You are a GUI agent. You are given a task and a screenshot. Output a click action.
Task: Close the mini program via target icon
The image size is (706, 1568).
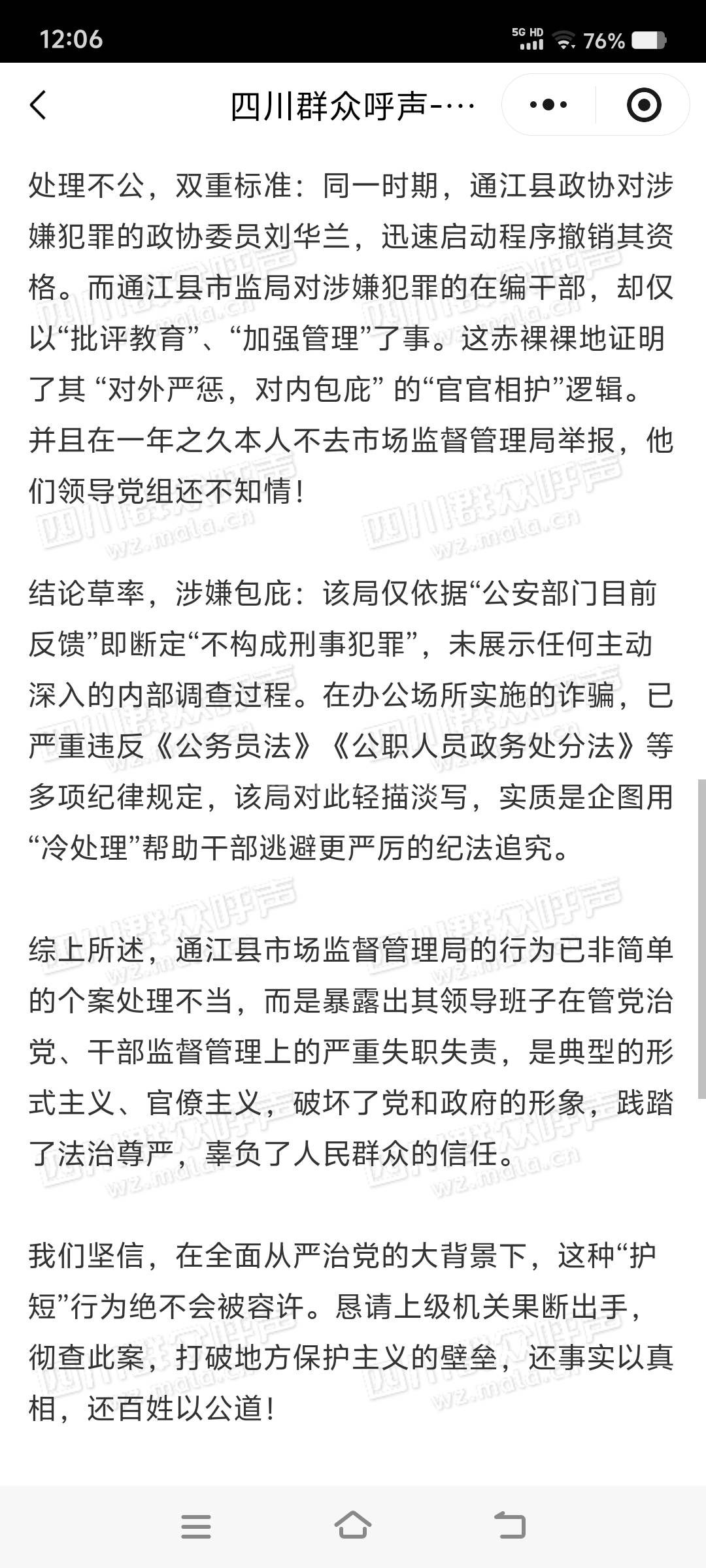click(643, 105)
